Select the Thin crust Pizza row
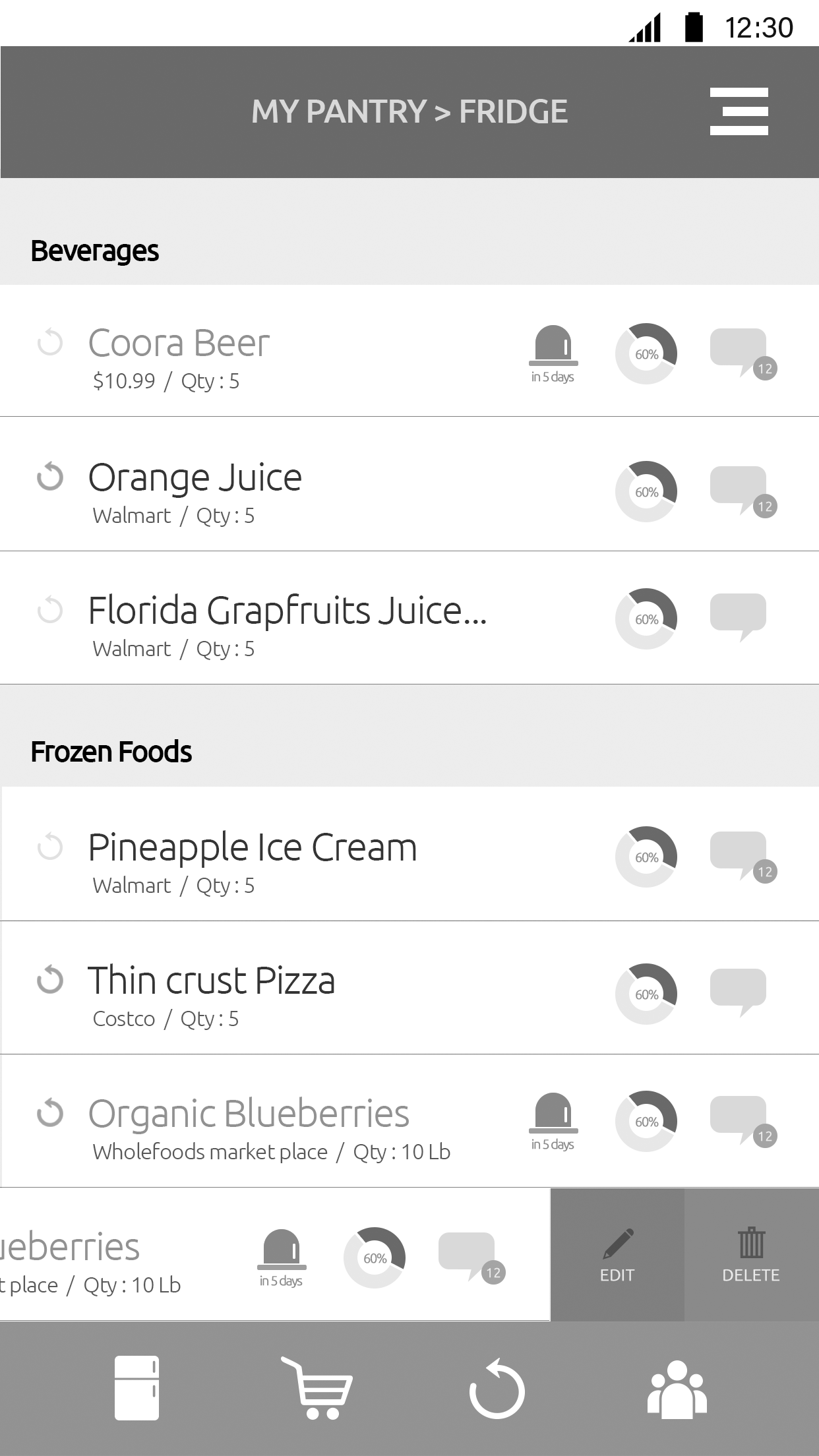This screenshot has width=819, height=1456. coord(409,988)
